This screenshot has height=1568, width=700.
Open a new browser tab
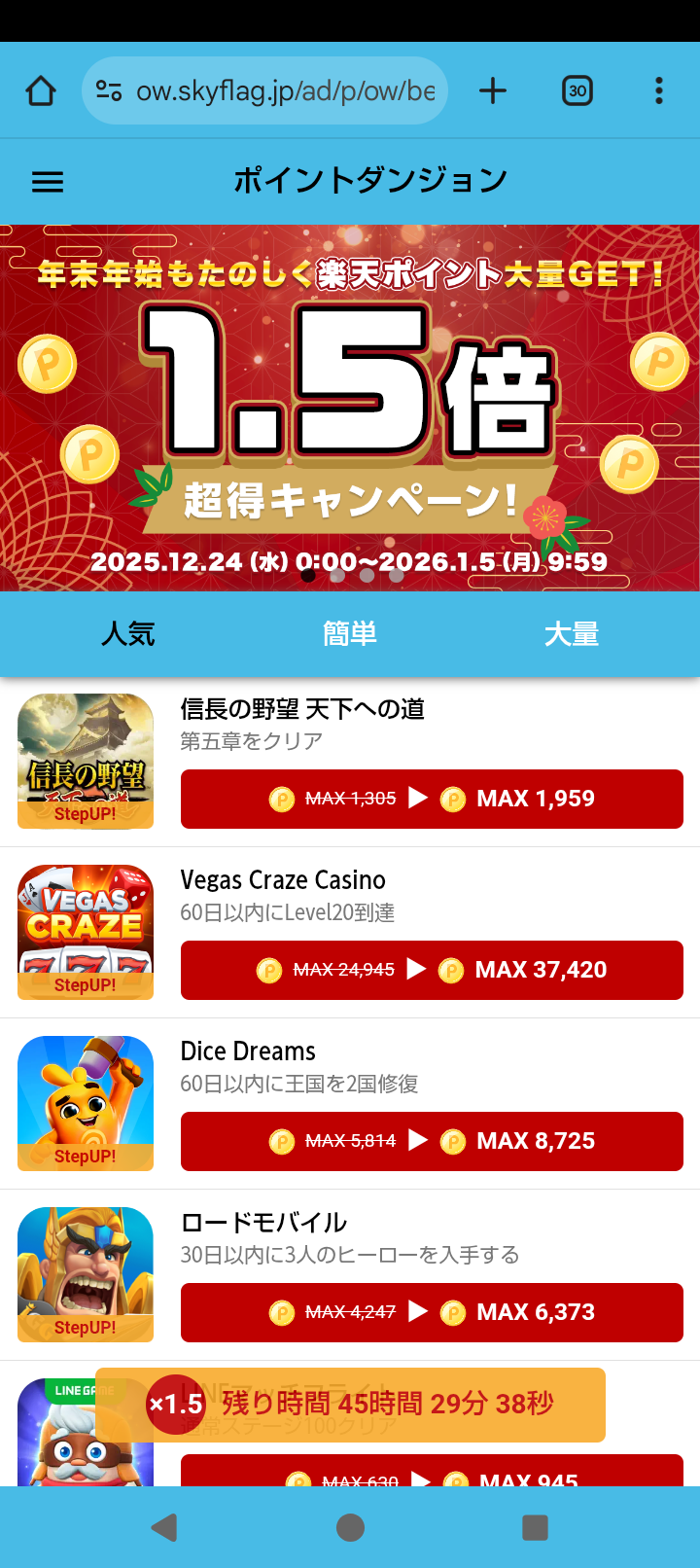493,91
